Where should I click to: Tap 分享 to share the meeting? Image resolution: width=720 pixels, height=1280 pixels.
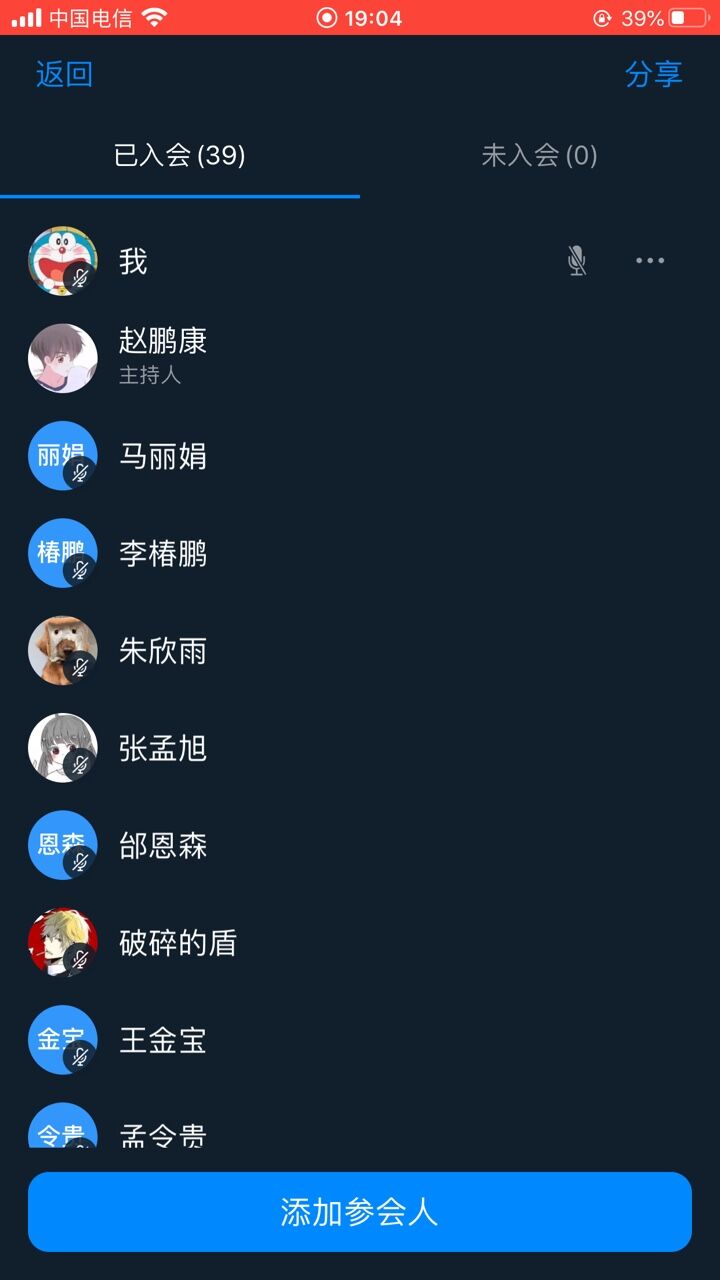[x=654, y=74]
